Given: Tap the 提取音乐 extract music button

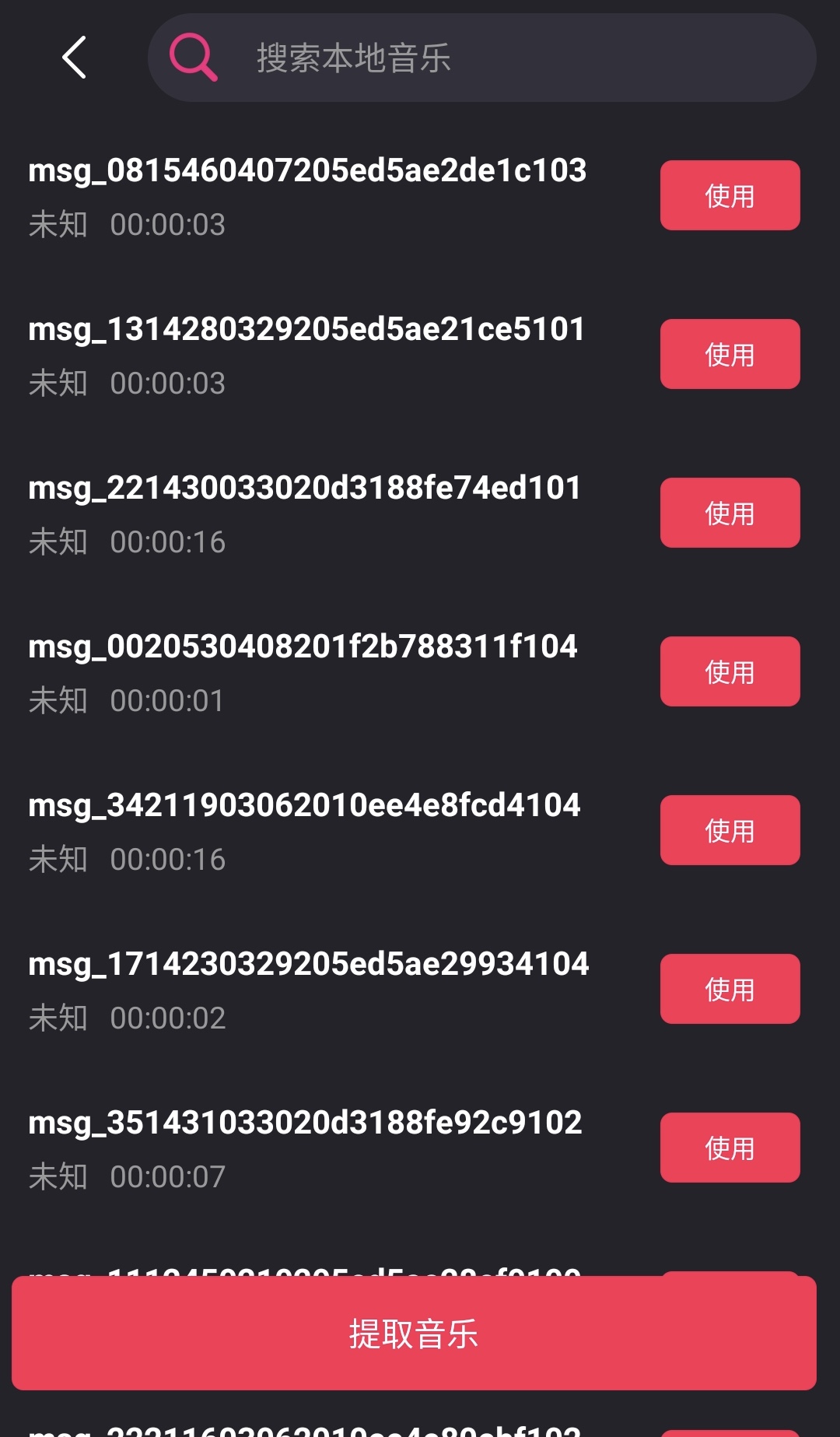Looking at the screenshot, I should [416, 1334].
